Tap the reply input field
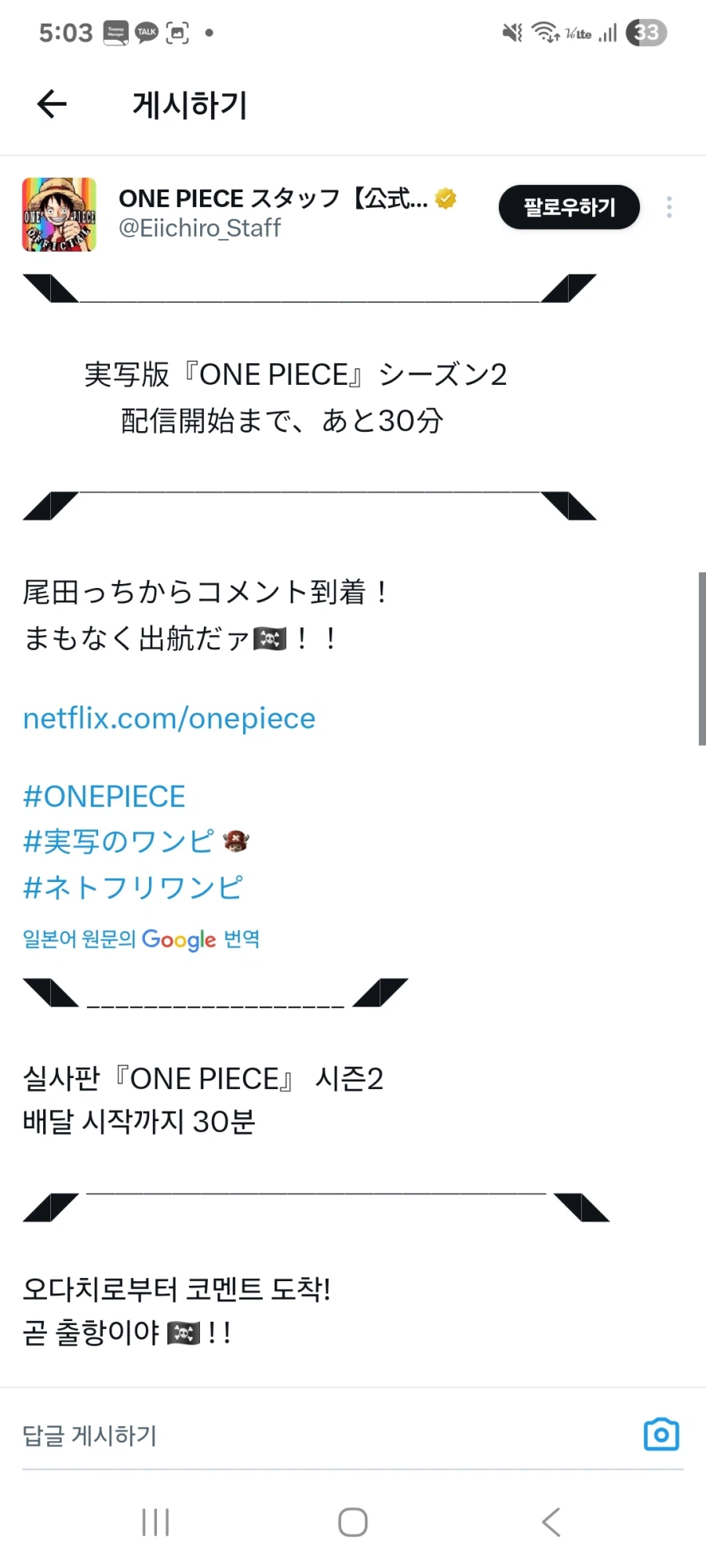Image resolution: width=706 pixels, height=1568 pixels. (314, 1436)
